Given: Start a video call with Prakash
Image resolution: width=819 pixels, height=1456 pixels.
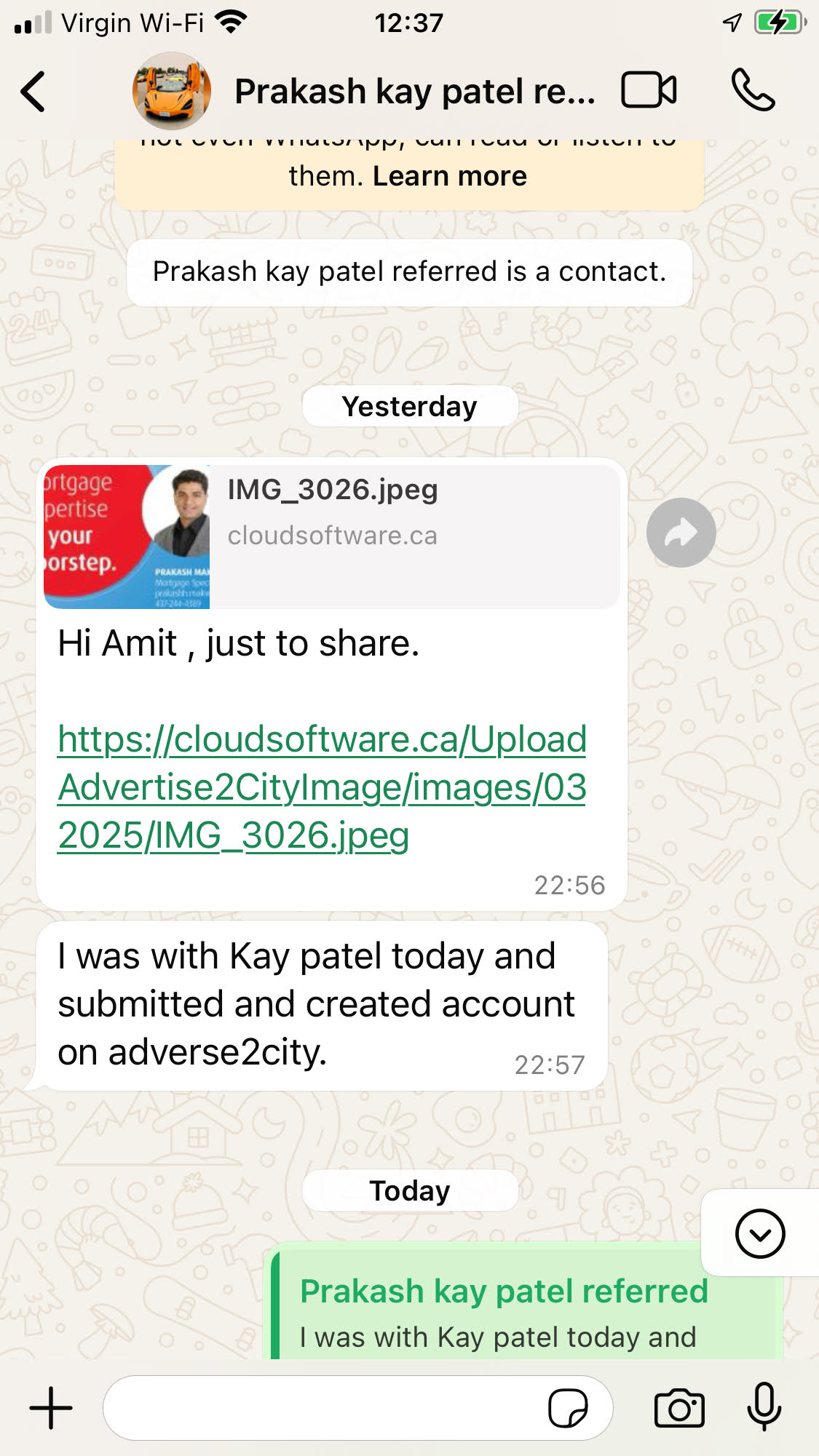Looking at the screenshot, I should 649,91.
